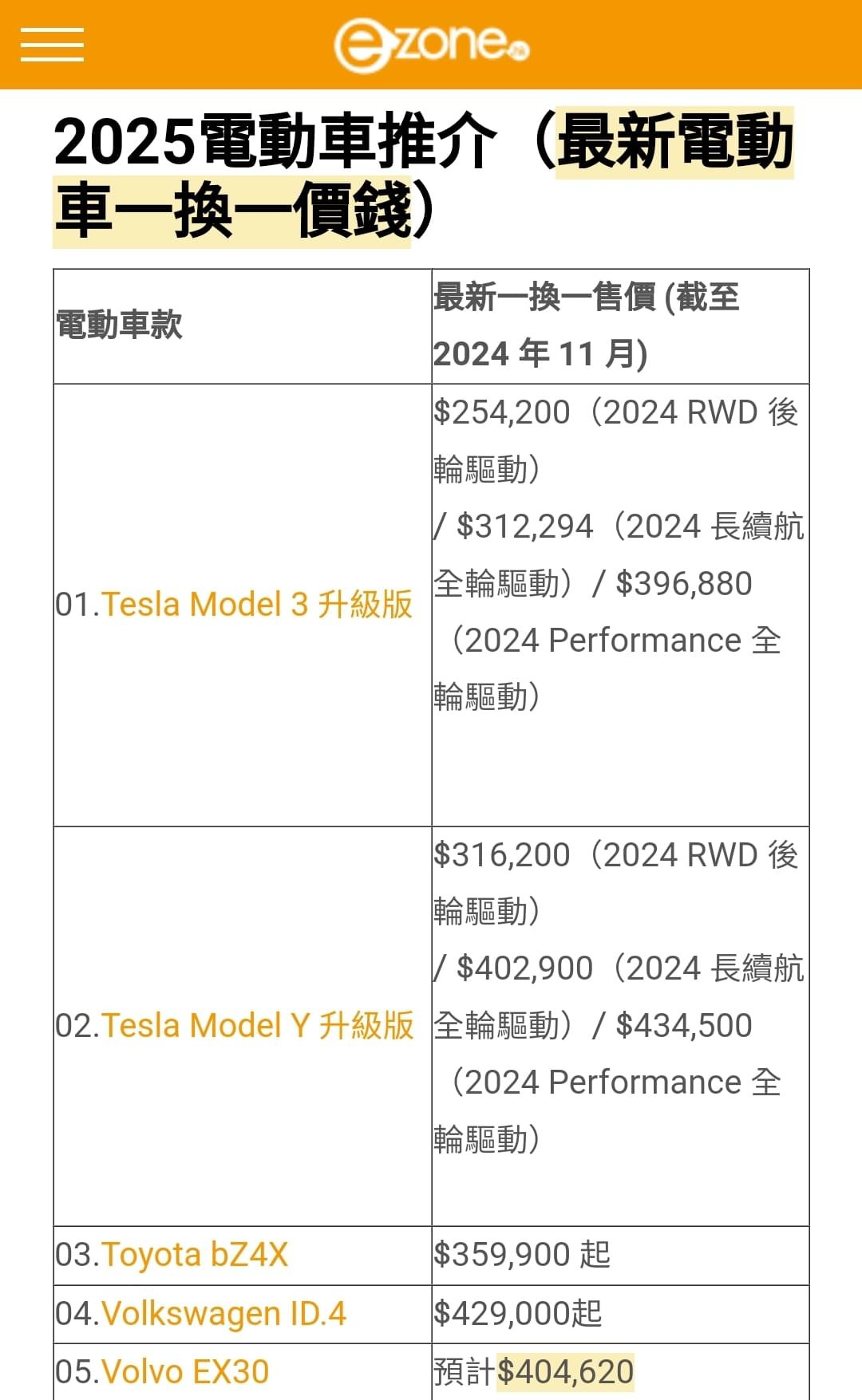The width and height of the screenshot is (862, 1400).
Task: Follow the Volkswagen ID.4 link
Action: [x=224, y=1314]
